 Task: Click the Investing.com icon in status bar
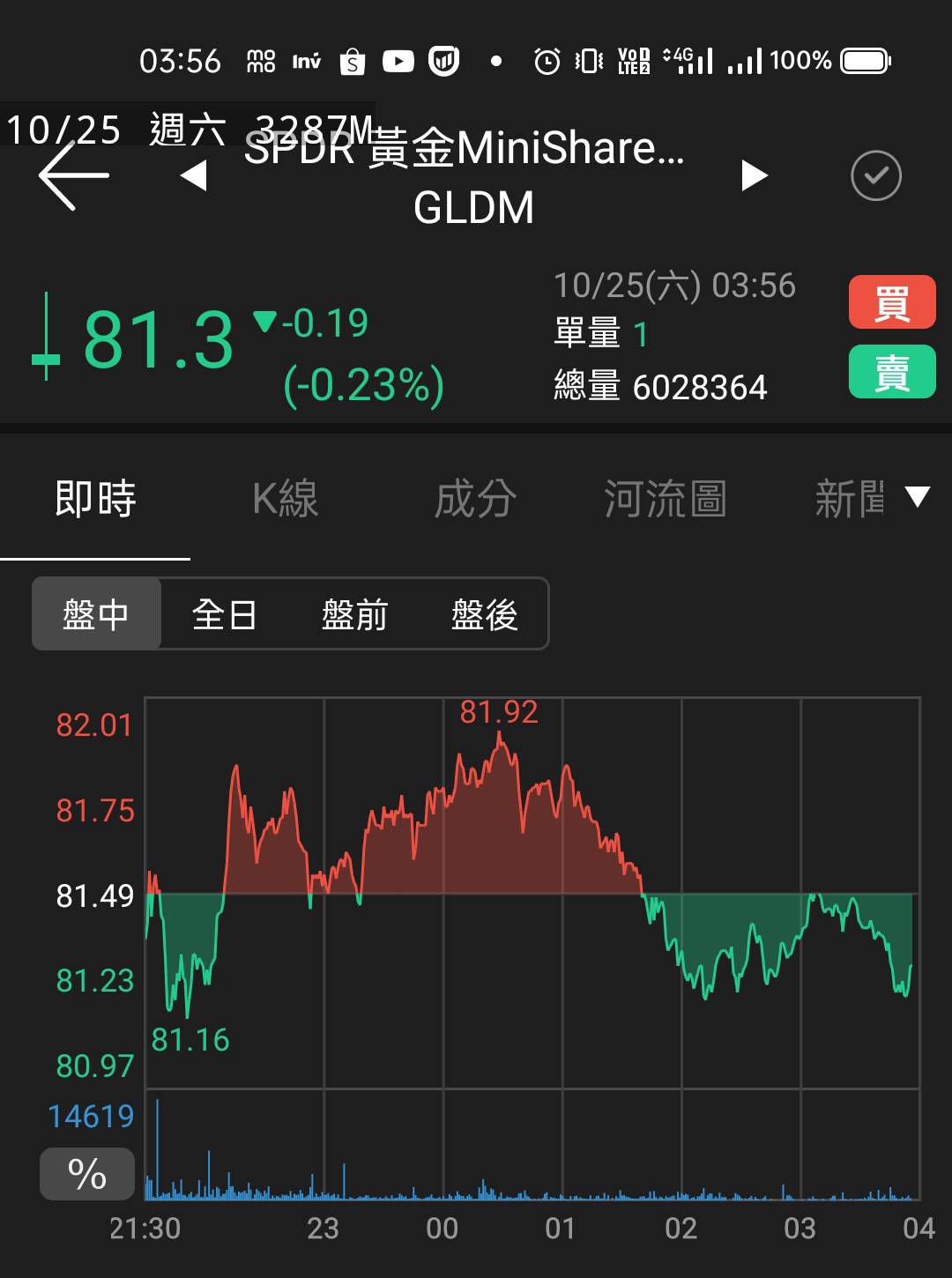tap(305, 60)
